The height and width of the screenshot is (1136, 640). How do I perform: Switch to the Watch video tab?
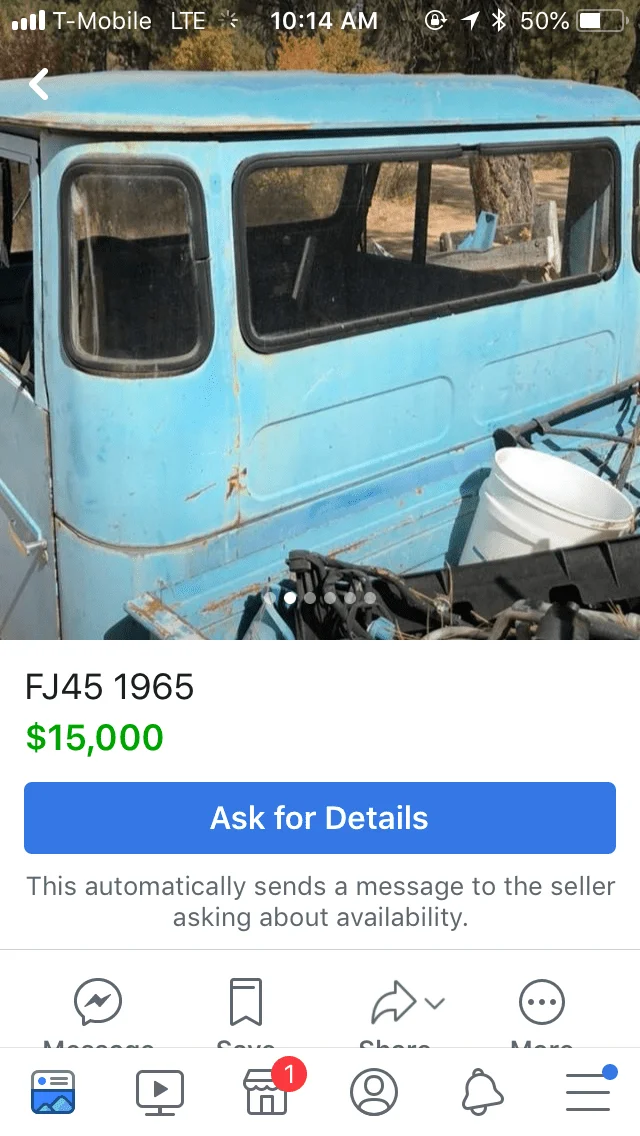click(x=160, y=1092)
